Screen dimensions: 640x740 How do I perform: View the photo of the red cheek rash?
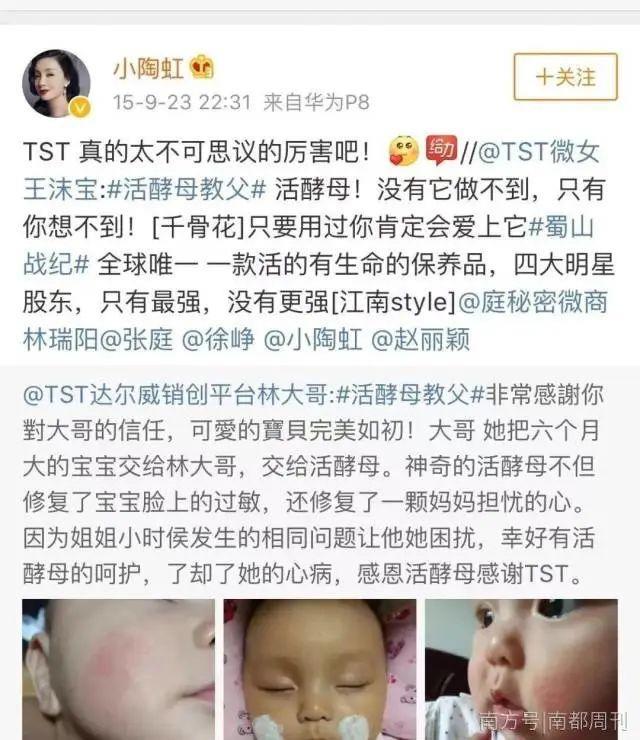pyautogui.click(x=118, y=668)
